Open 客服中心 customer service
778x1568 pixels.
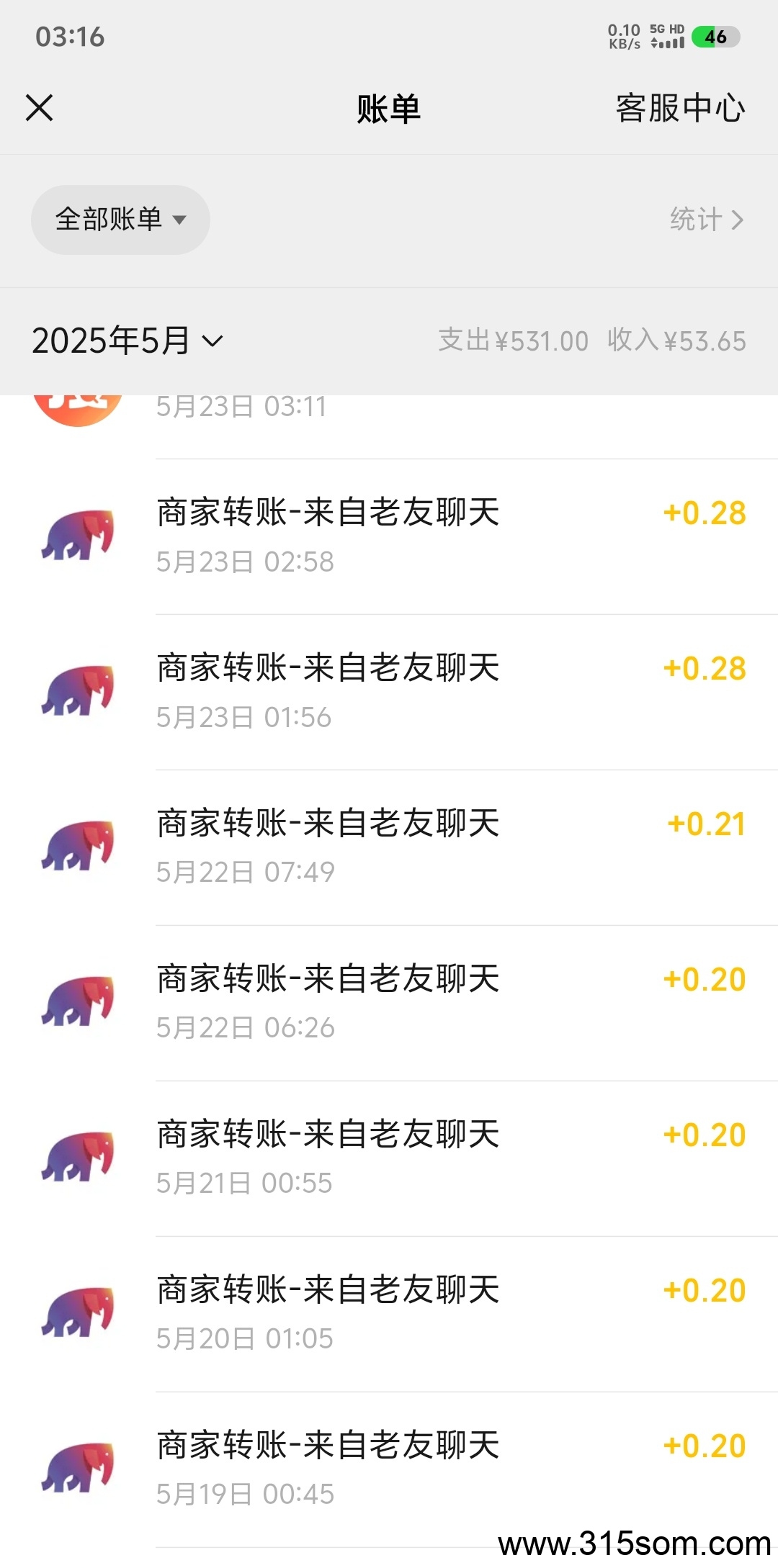point(680,109)
